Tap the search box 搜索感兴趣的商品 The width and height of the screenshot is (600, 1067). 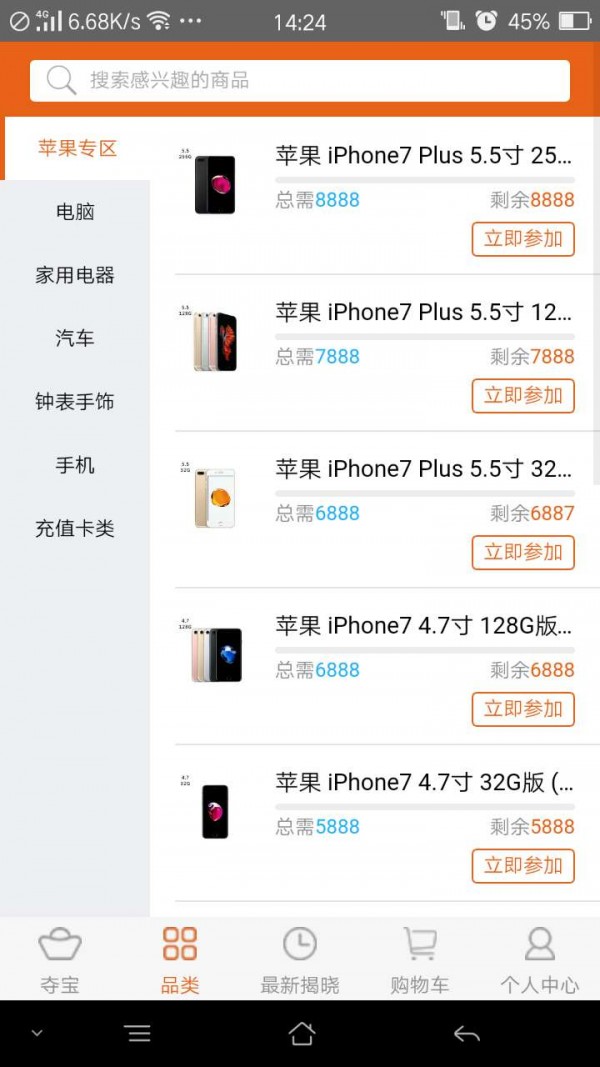[x=300, y=81]
